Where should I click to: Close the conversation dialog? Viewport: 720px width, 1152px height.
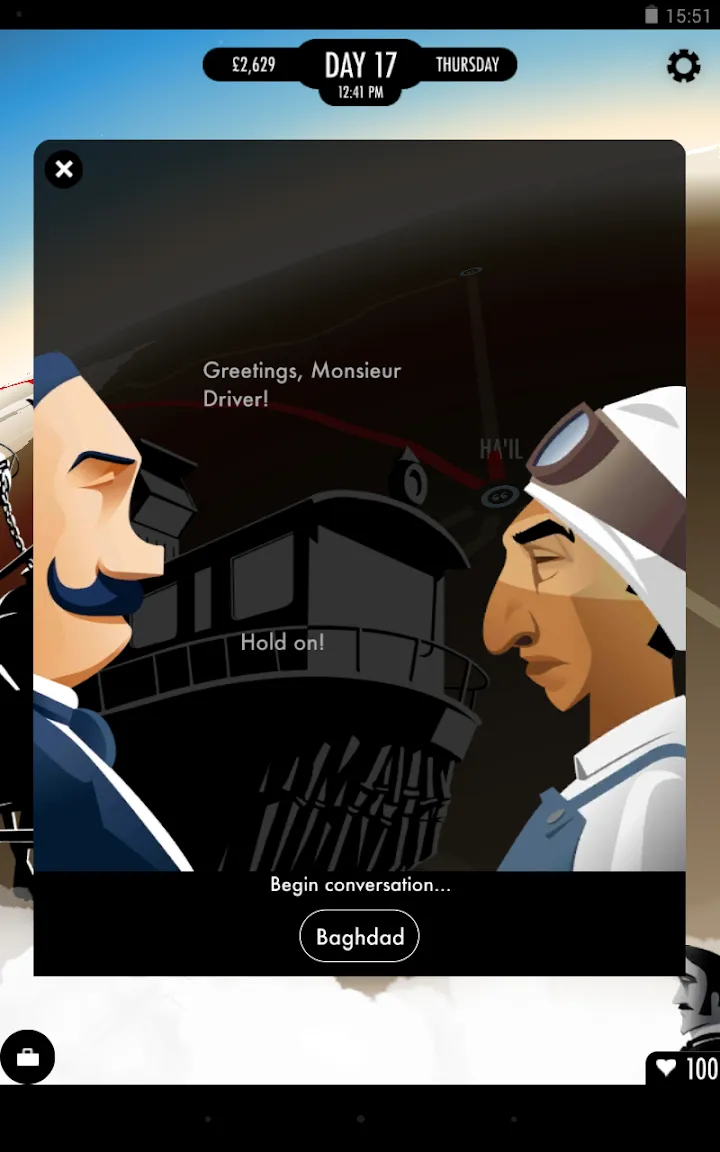coord(64,169)
